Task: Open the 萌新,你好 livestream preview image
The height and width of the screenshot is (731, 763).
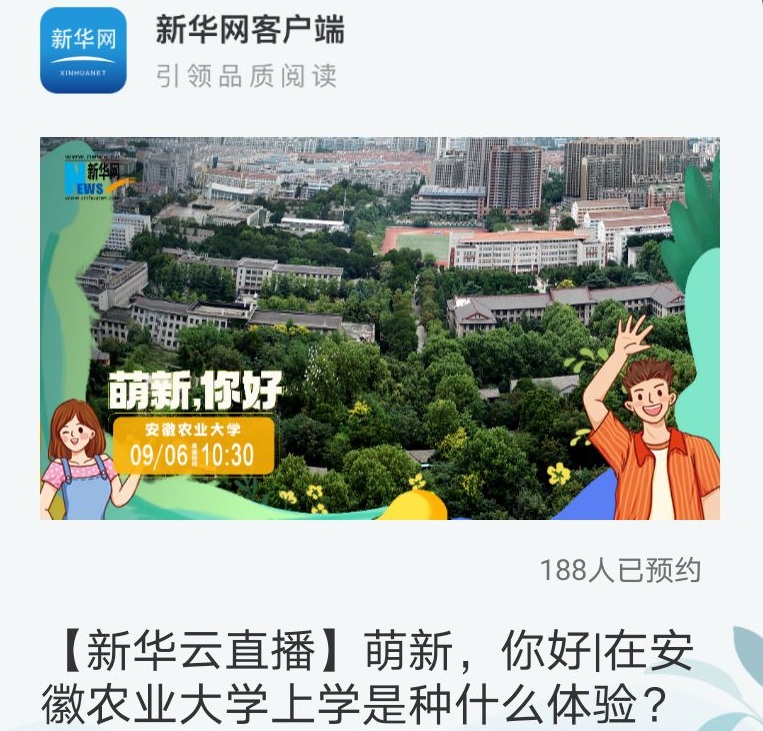Action: [x=380, y=328]
